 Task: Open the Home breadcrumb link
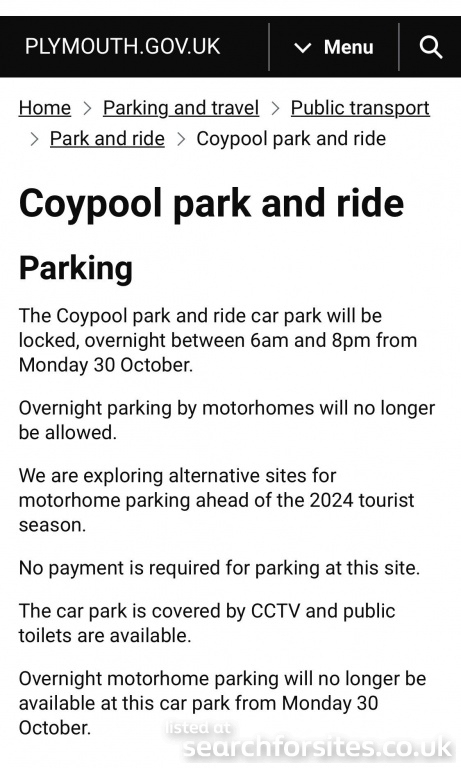[x=45, y=108]
